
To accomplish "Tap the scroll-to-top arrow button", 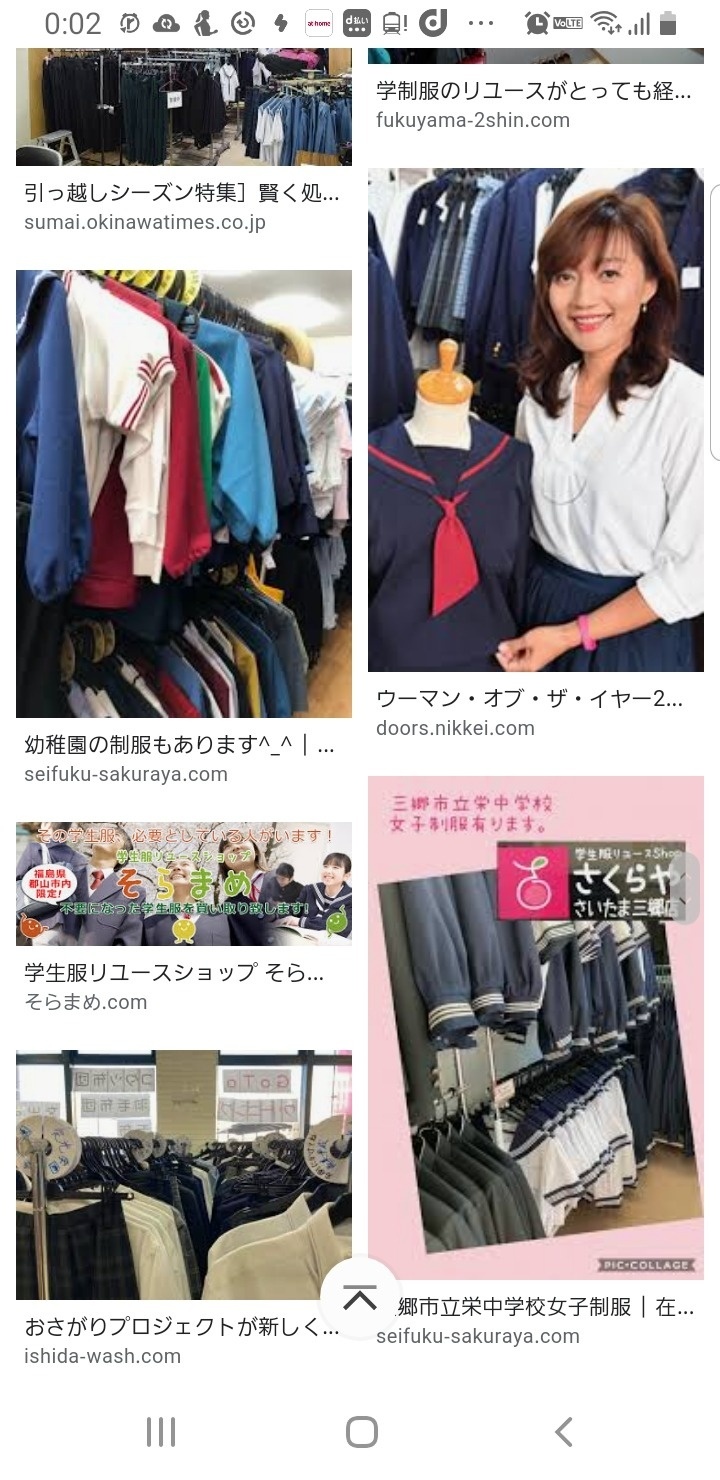I will tap(360, 1298).
